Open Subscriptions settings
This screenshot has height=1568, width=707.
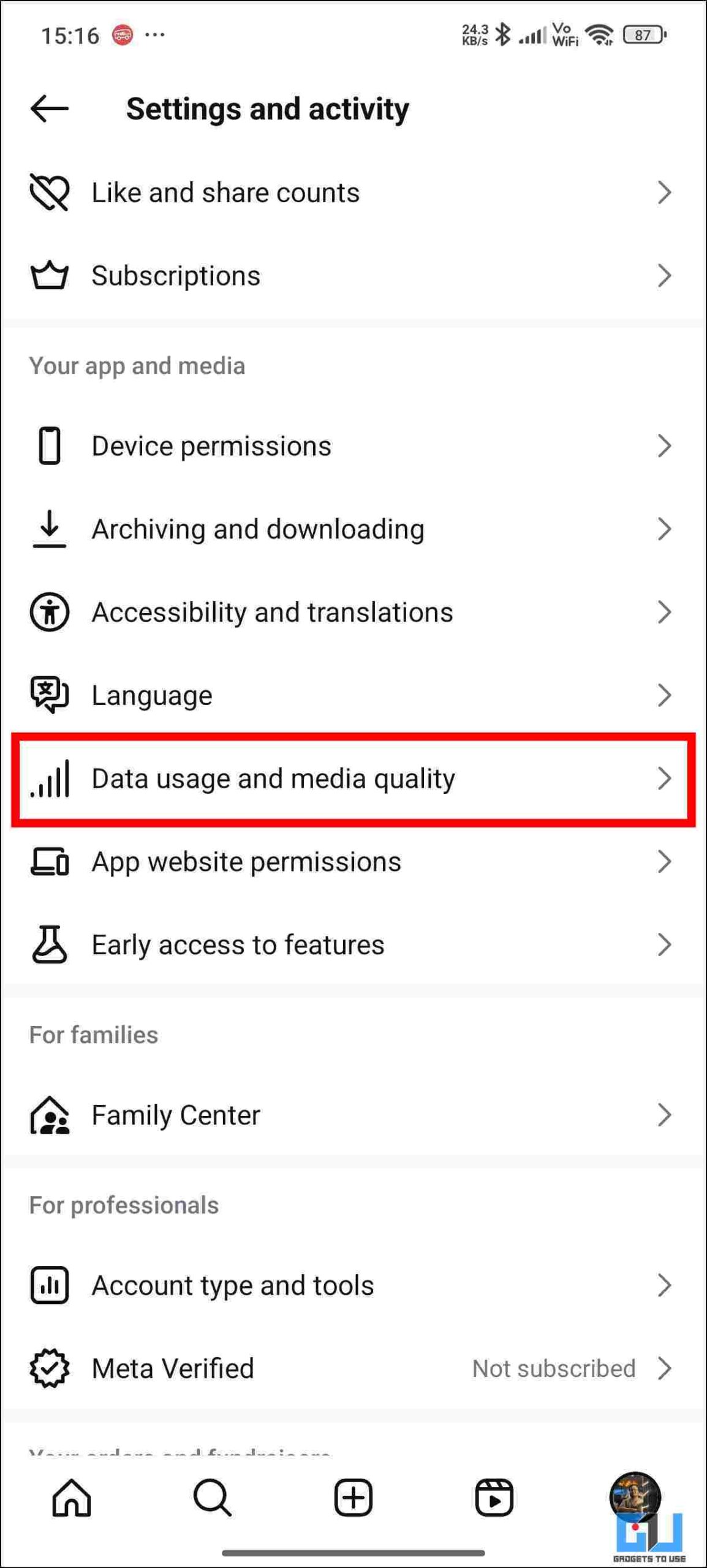pos(353,276)
